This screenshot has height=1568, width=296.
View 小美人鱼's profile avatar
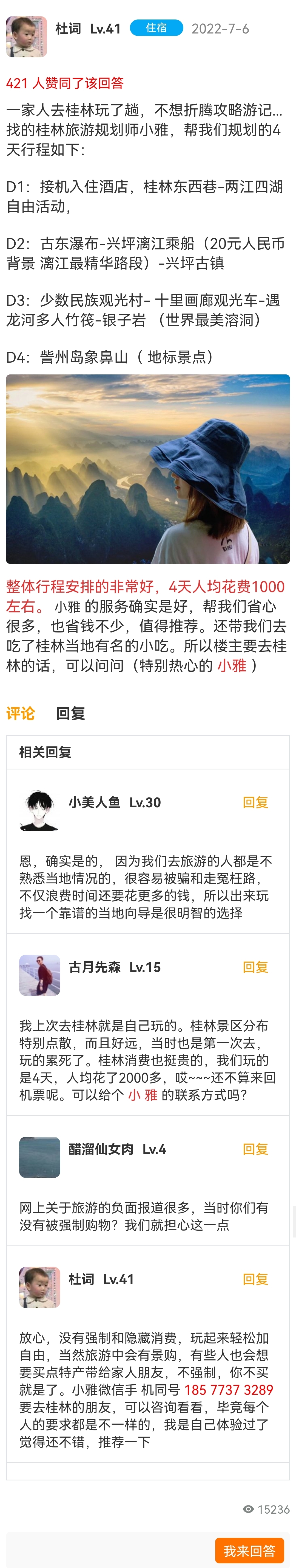tap(39, 810)
